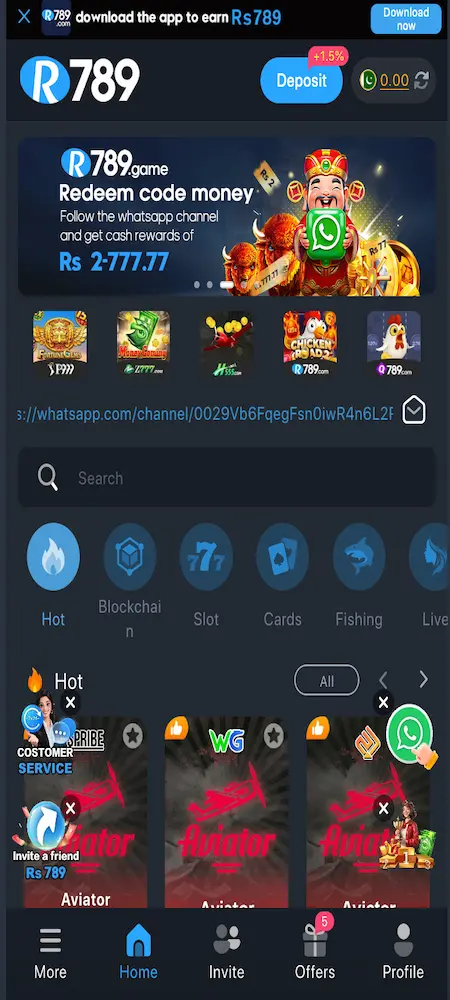Open the Chicken Road 2 game icon
Screen dimensions: 450x1000
[x=310, y=343]
